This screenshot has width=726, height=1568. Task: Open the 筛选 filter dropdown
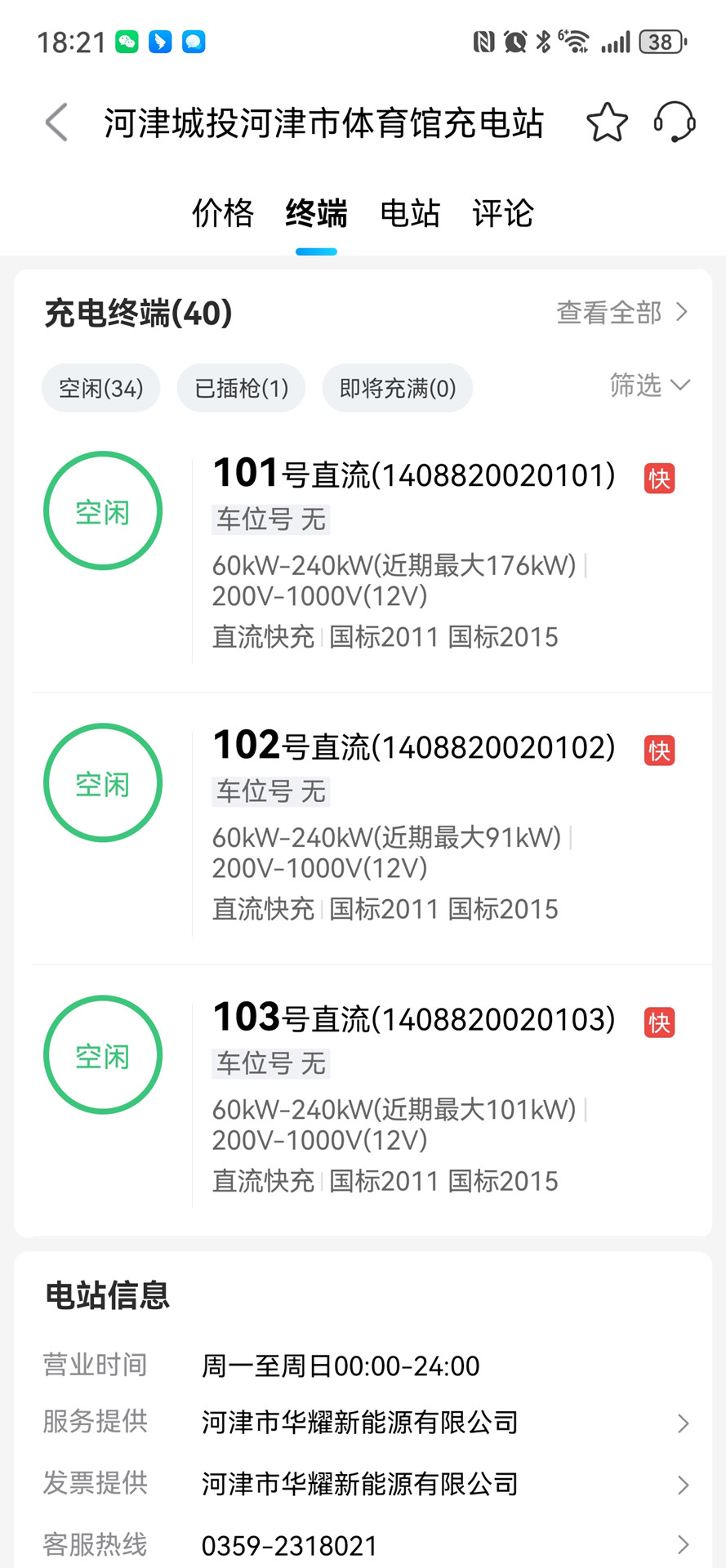click(x=649, y=385)
